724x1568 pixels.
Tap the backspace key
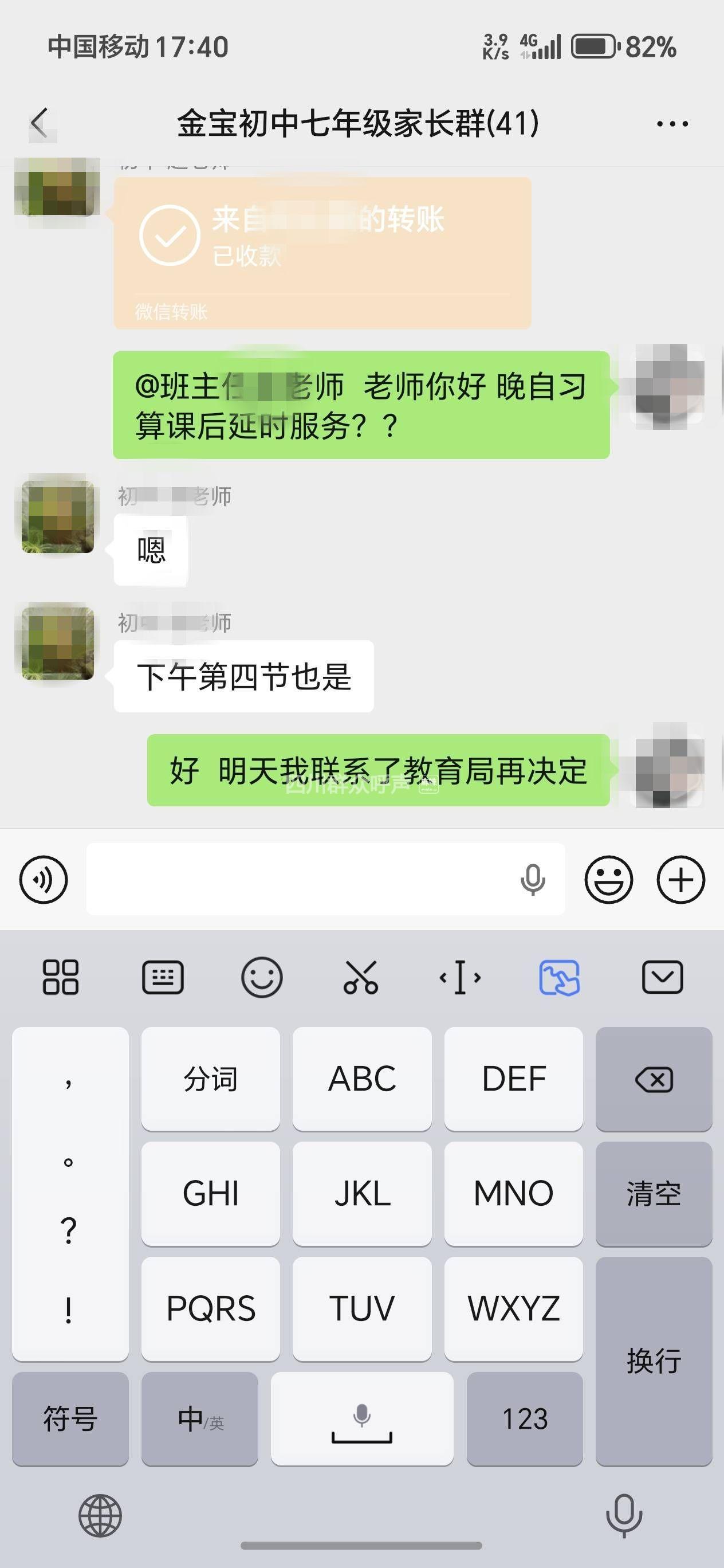pos(654,1079)
